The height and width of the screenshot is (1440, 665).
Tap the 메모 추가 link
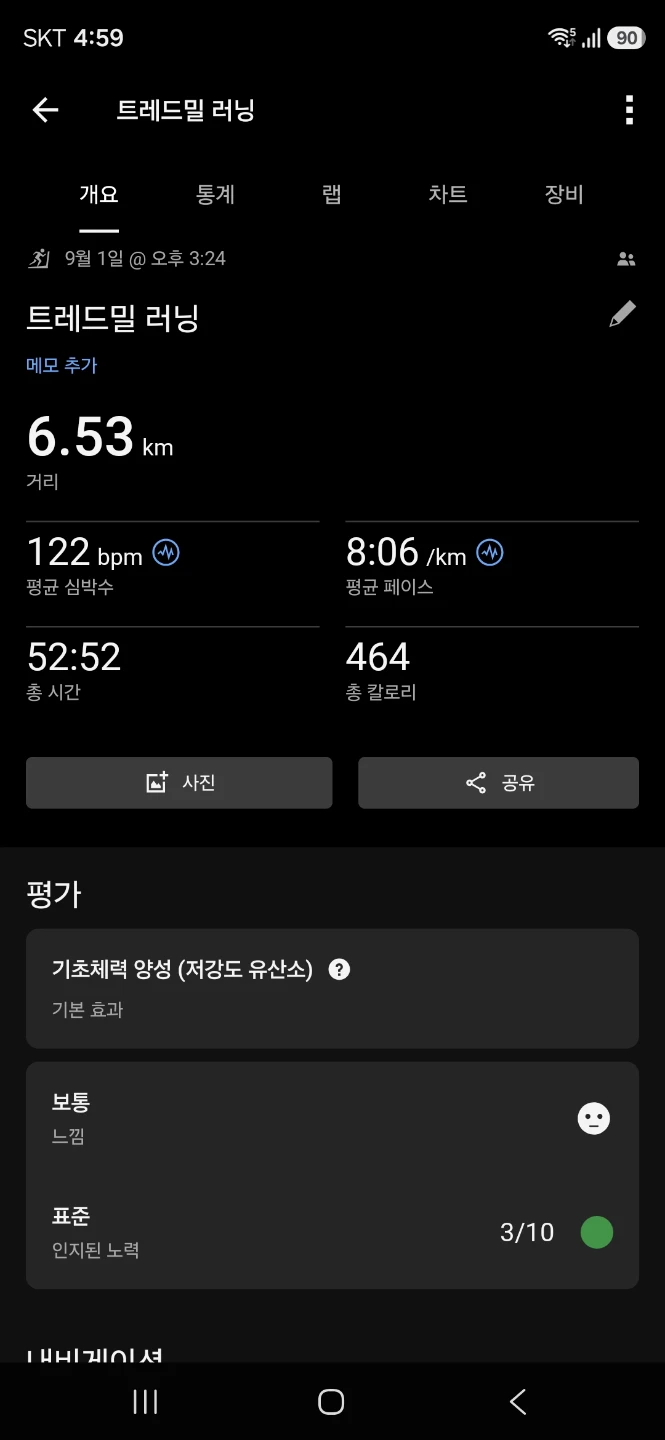(62, 366)
